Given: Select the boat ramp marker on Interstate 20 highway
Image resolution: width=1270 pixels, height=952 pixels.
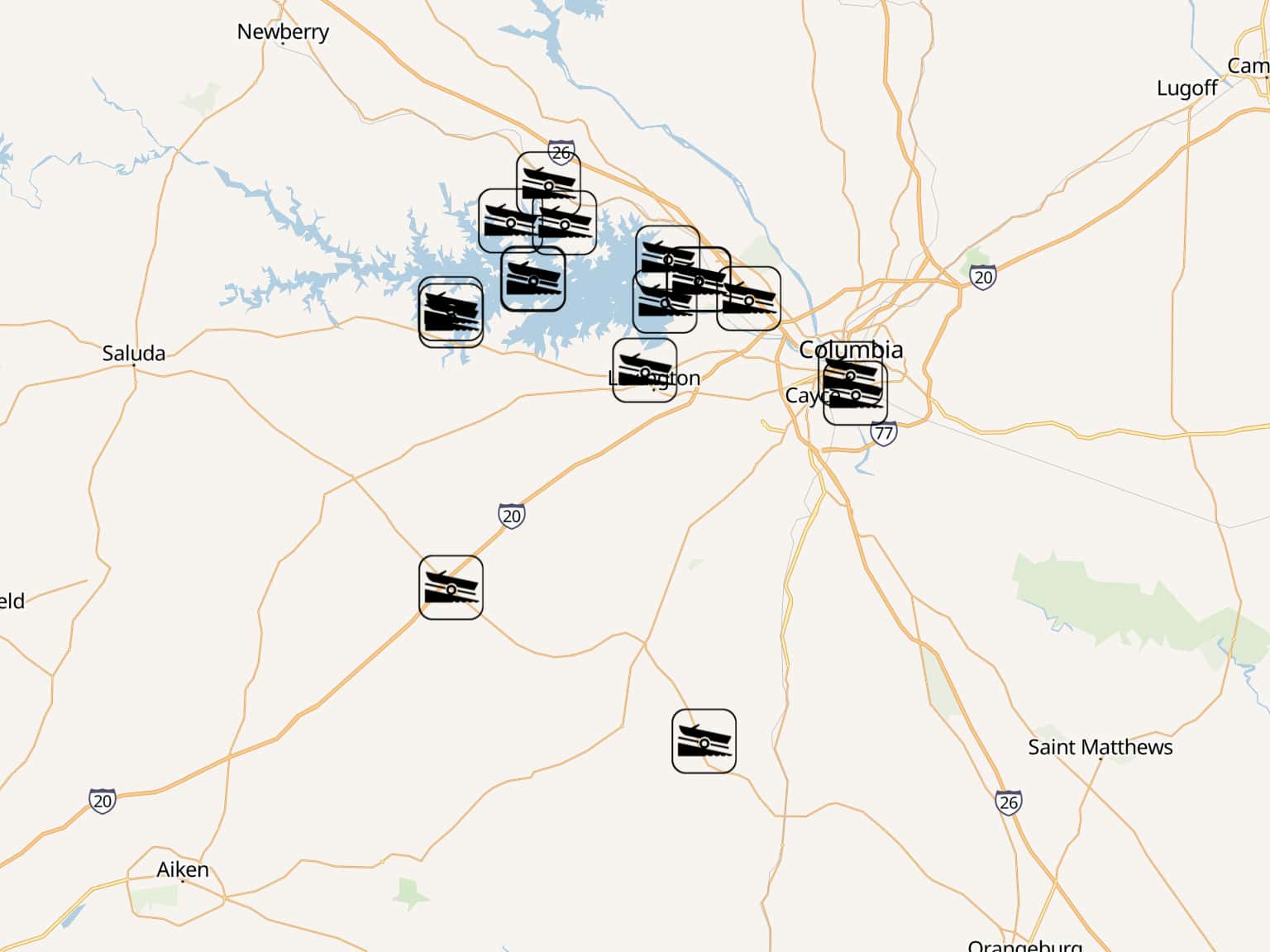Looking at the screenshot, I should click(x=451, y=588).
